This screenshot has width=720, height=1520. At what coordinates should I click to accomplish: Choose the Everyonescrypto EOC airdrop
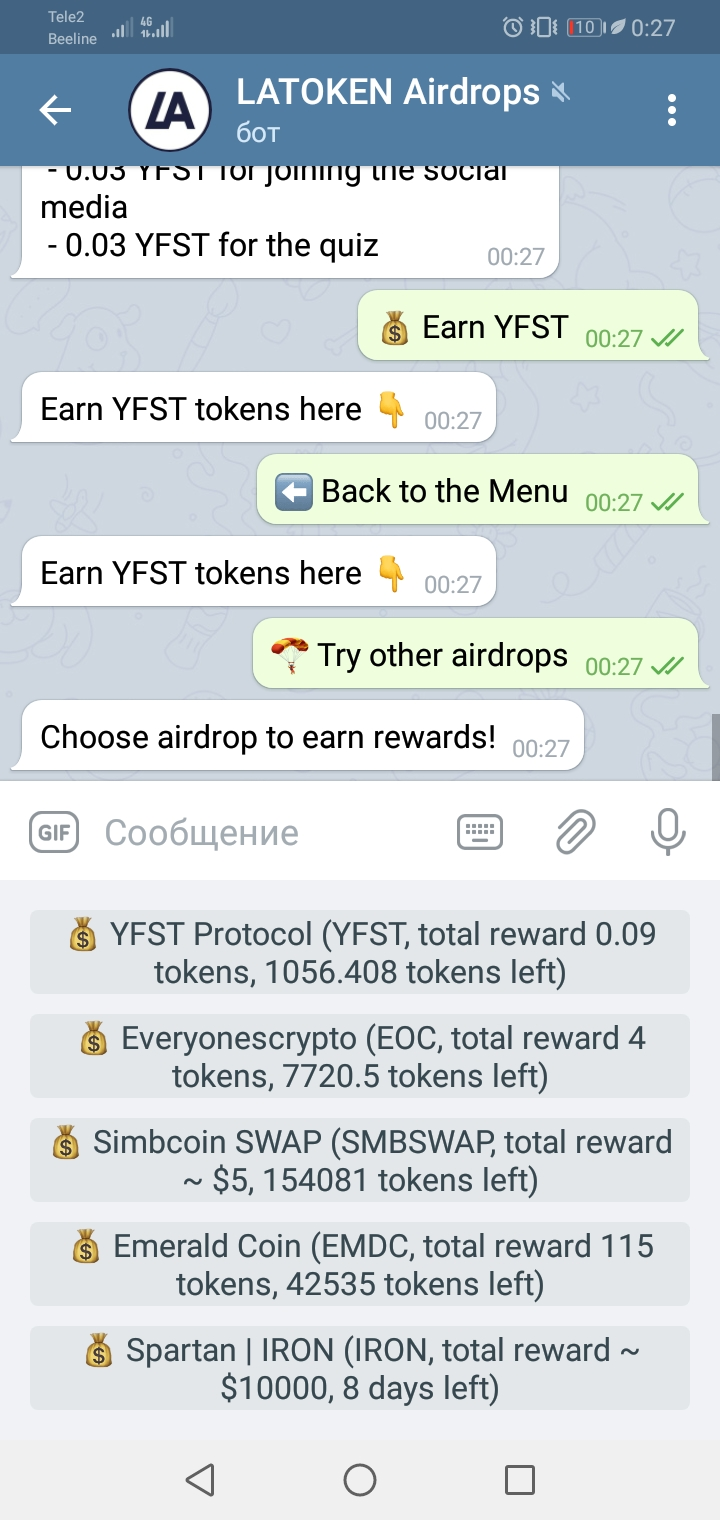point(360,1056)
